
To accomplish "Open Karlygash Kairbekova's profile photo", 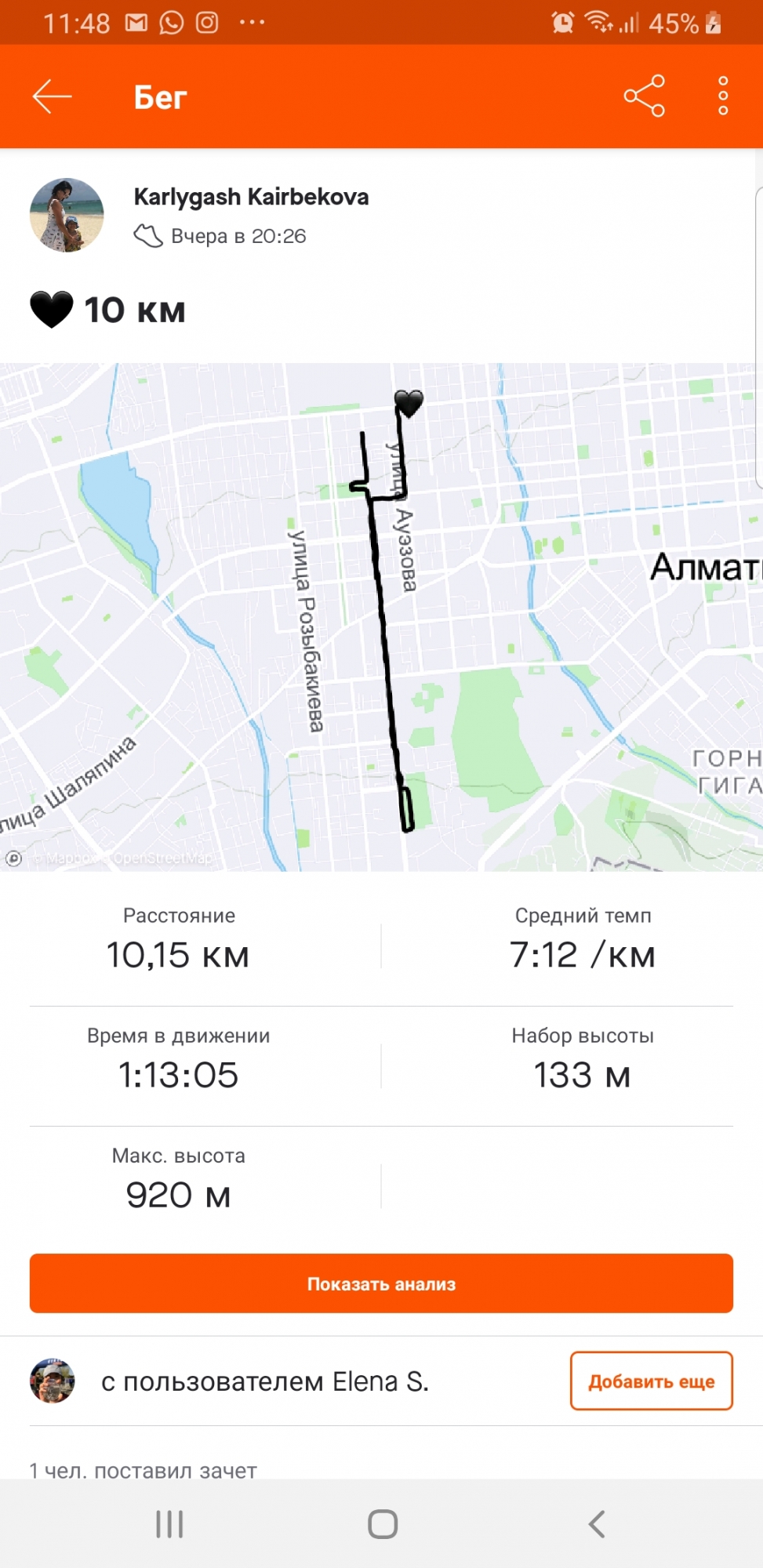I will pos(67,216).
